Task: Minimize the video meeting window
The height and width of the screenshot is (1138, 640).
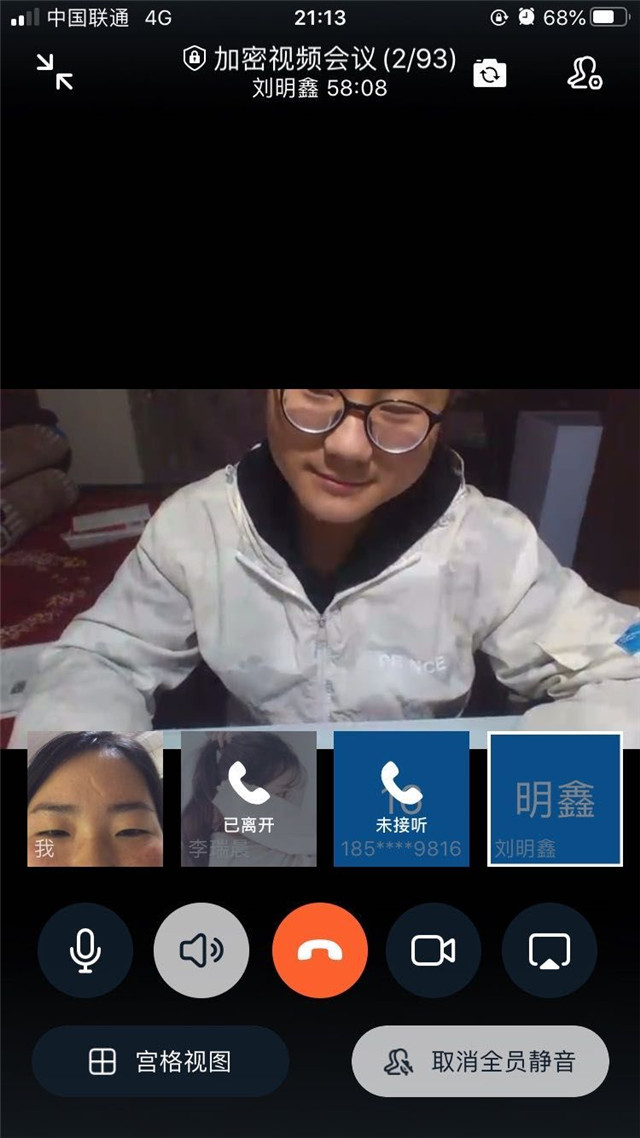Action: pyautogui.click(x=55, y=72)
